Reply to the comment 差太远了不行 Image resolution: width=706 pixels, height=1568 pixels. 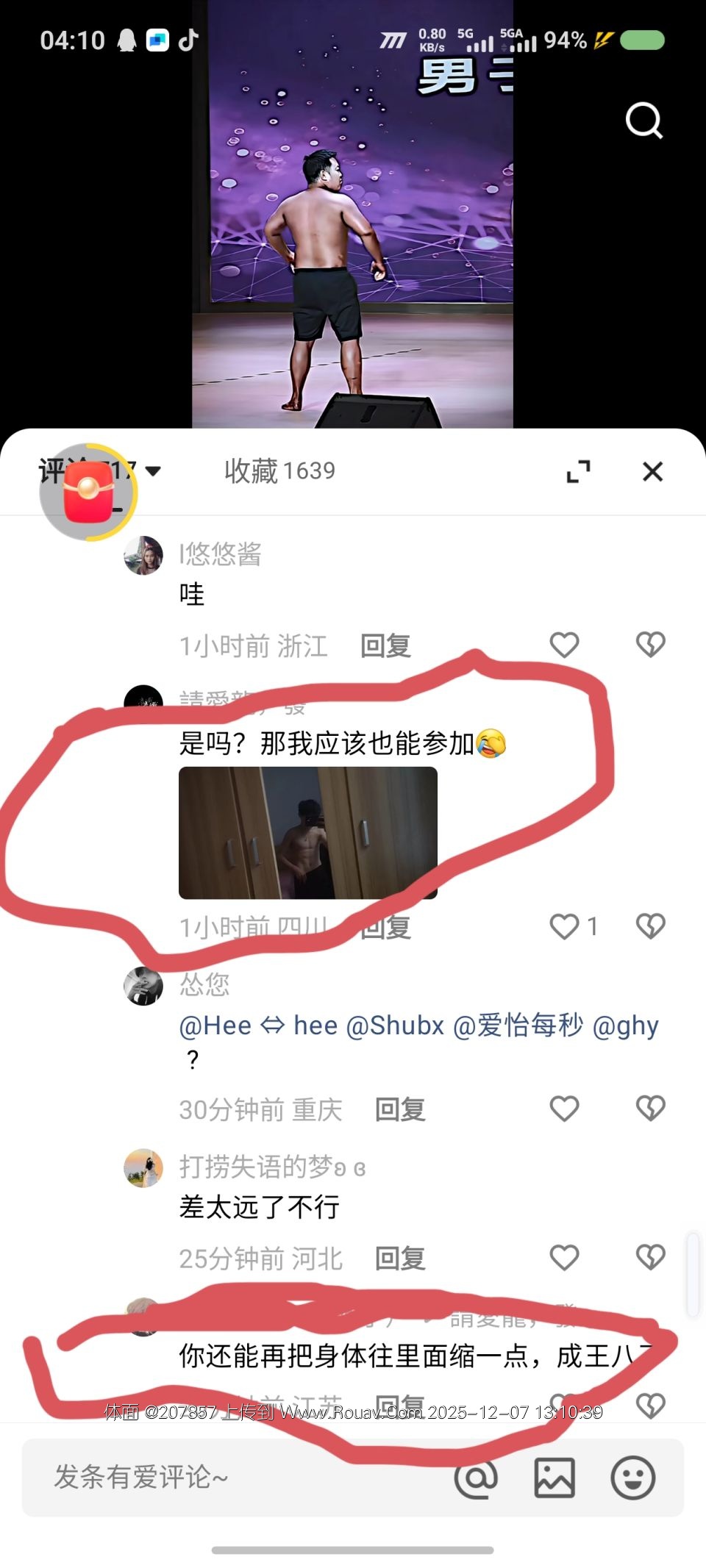pos(400,1259)
